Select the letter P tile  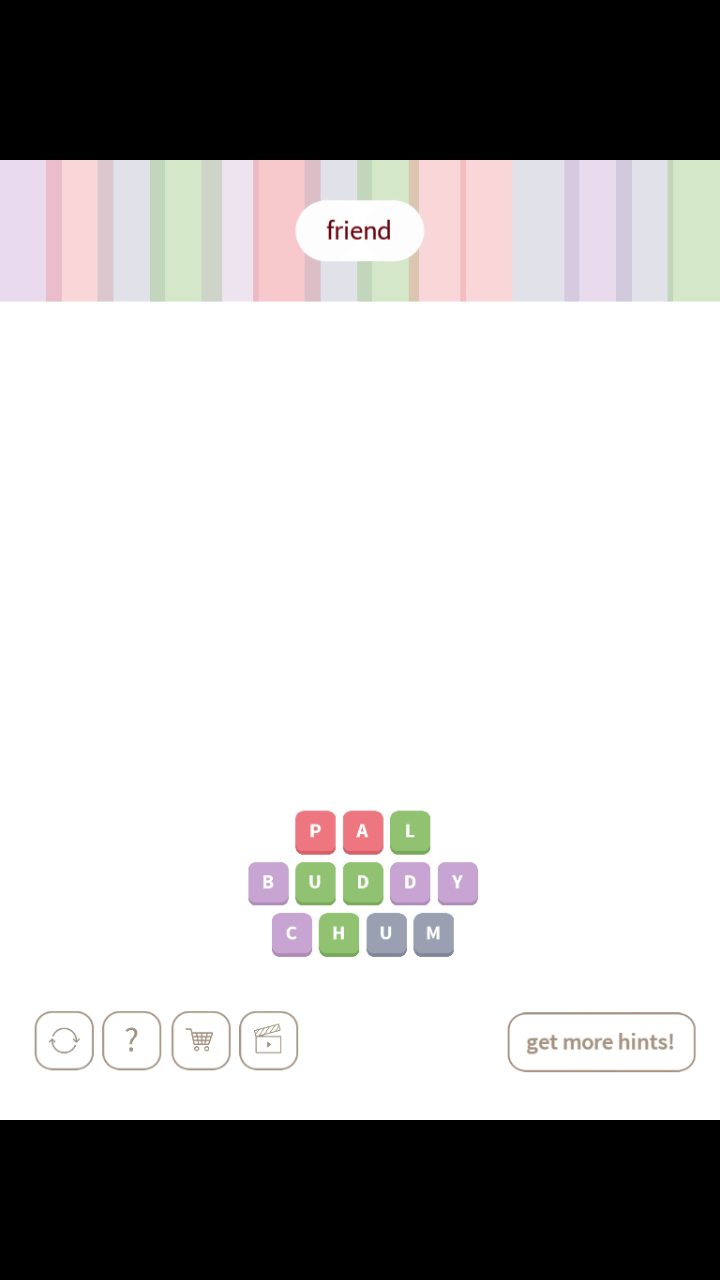315,831
